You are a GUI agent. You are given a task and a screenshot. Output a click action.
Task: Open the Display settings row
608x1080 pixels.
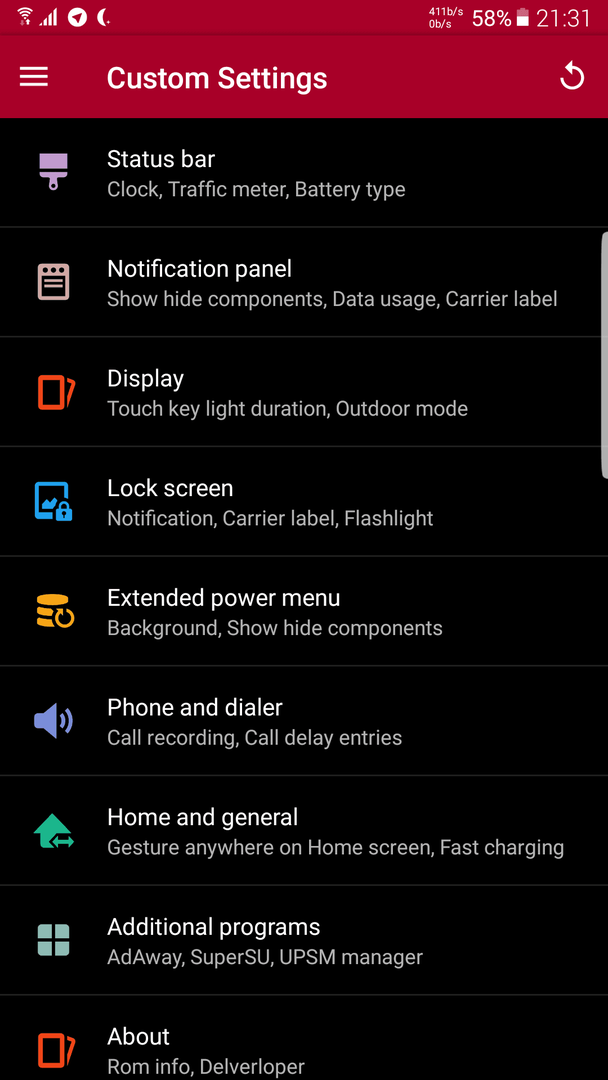point(304,392)
